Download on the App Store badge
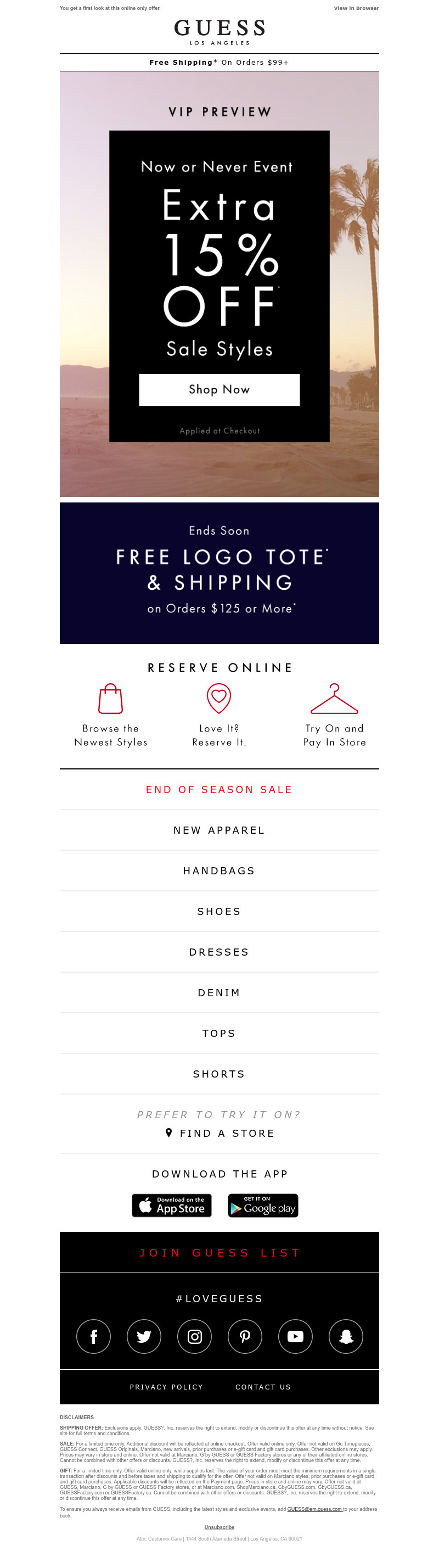The image size is (439, 1568). [171, 1205]
